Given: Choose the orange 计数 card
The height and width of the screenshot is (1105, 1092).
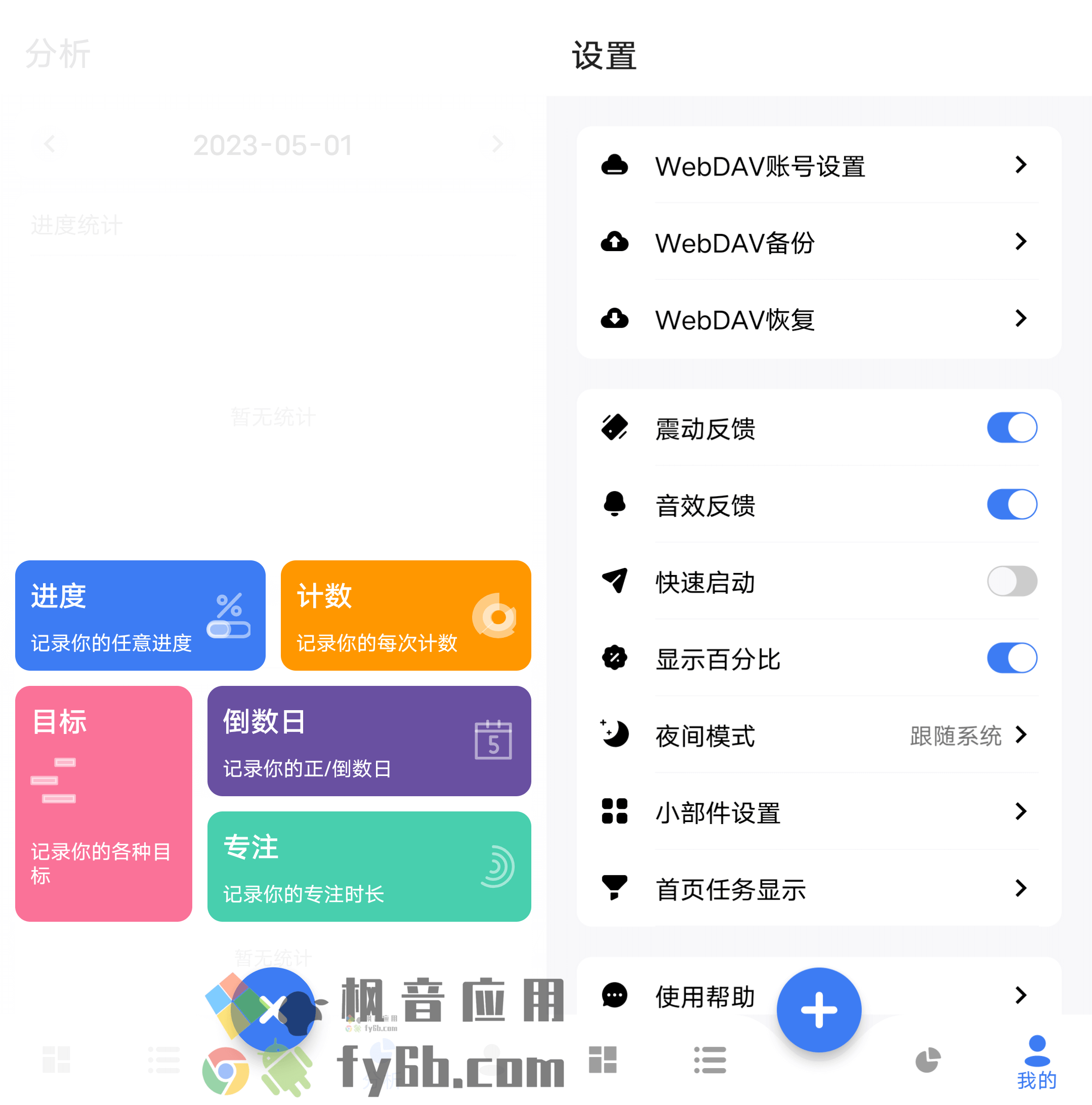Looking at the screenshot, I should pos(405,616).
